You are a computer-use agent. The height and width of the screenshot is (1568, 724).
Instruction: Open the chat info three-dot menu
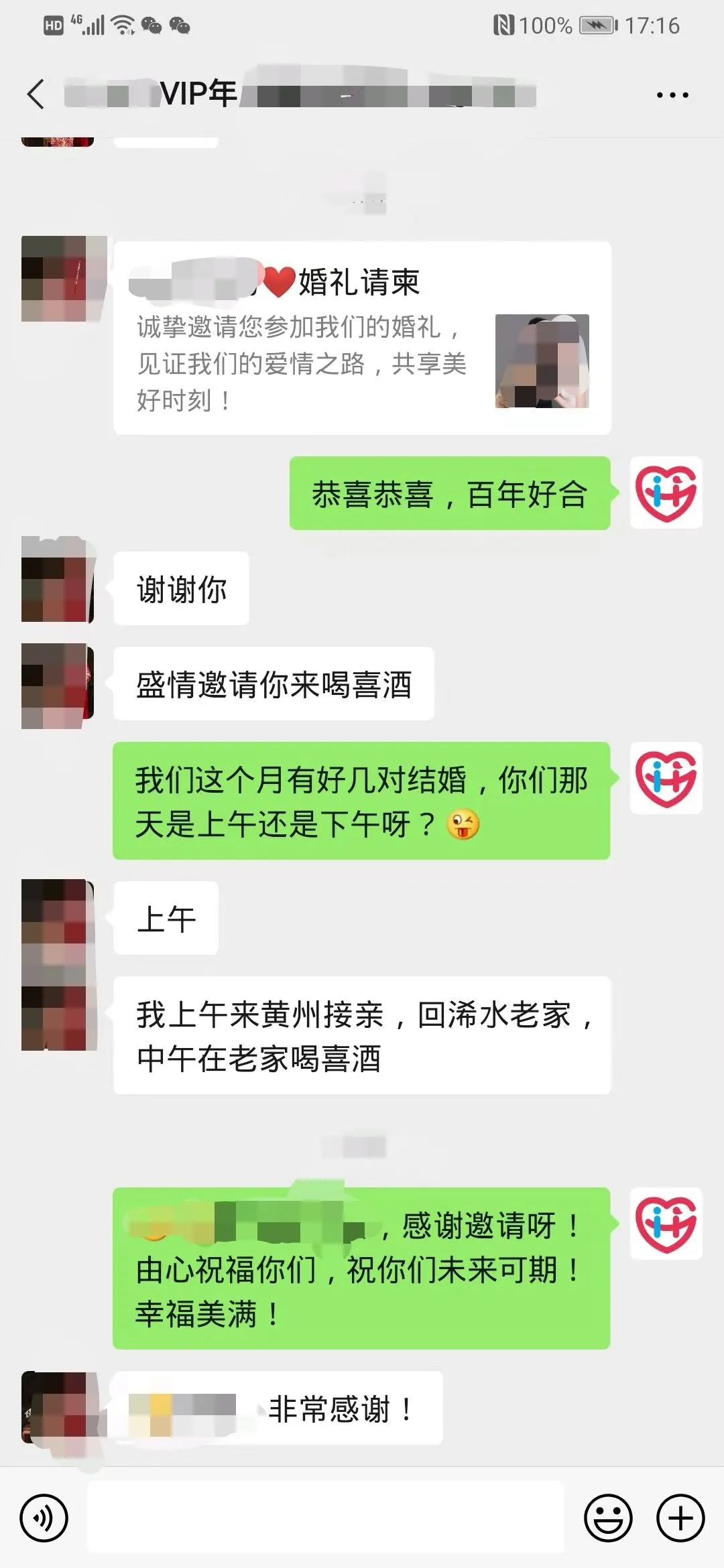pyautogui.click(x=672, y=95)
